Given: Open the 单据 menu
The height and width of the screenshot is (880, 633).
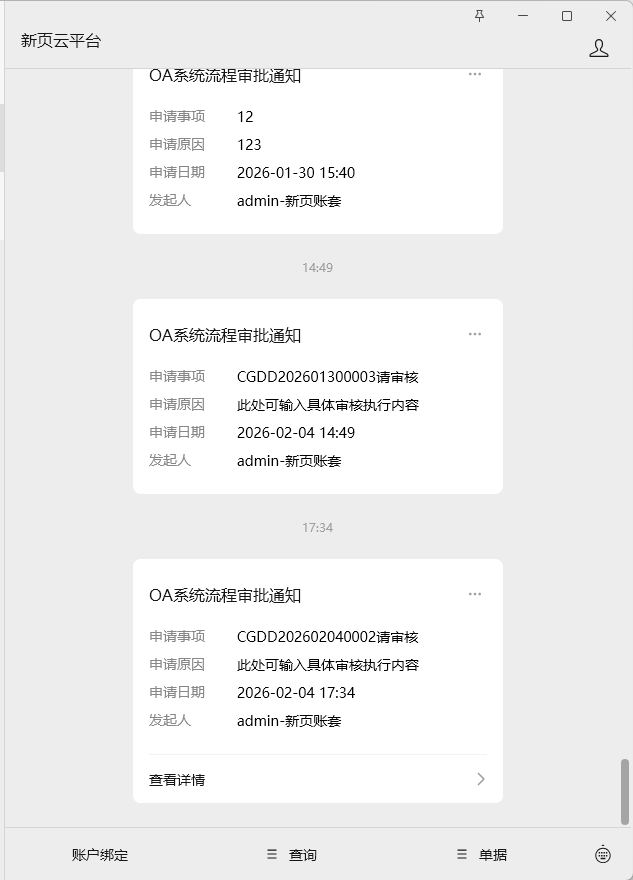Looking at the screenshot, I should [482, 855].
